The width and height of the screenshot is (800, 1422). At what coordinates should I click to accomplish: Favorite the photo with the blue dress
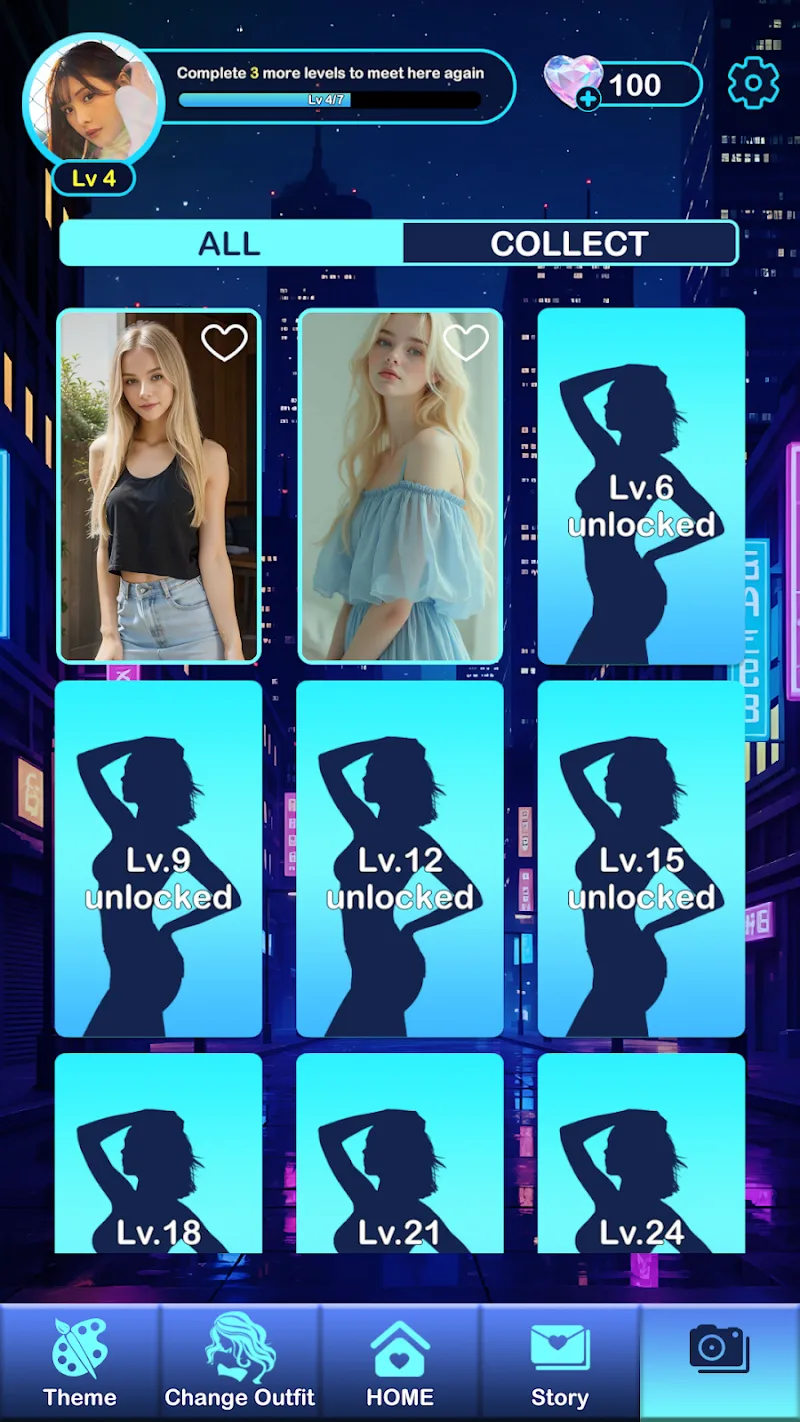coord(465,342)
